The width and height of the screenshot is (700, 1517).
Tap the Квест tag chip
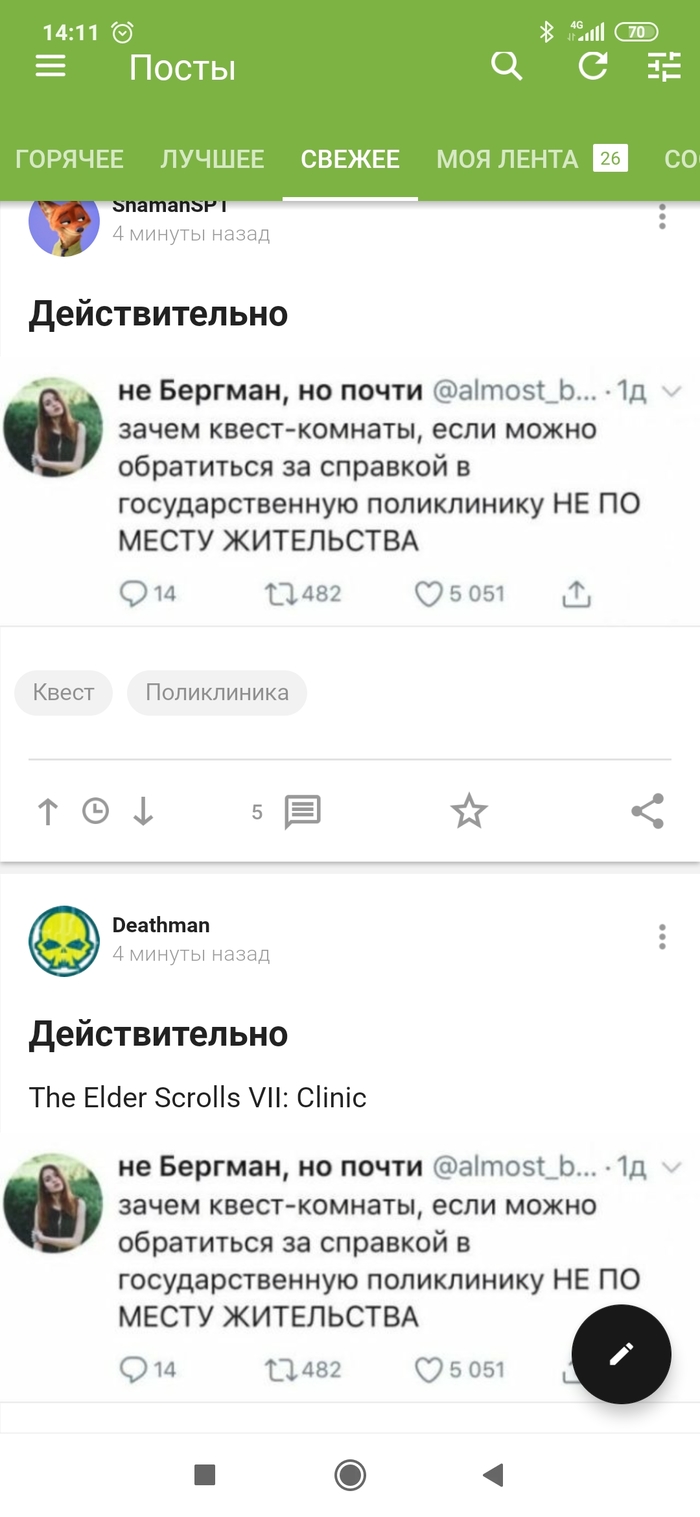pyautogui.click(x=63, y=692)
